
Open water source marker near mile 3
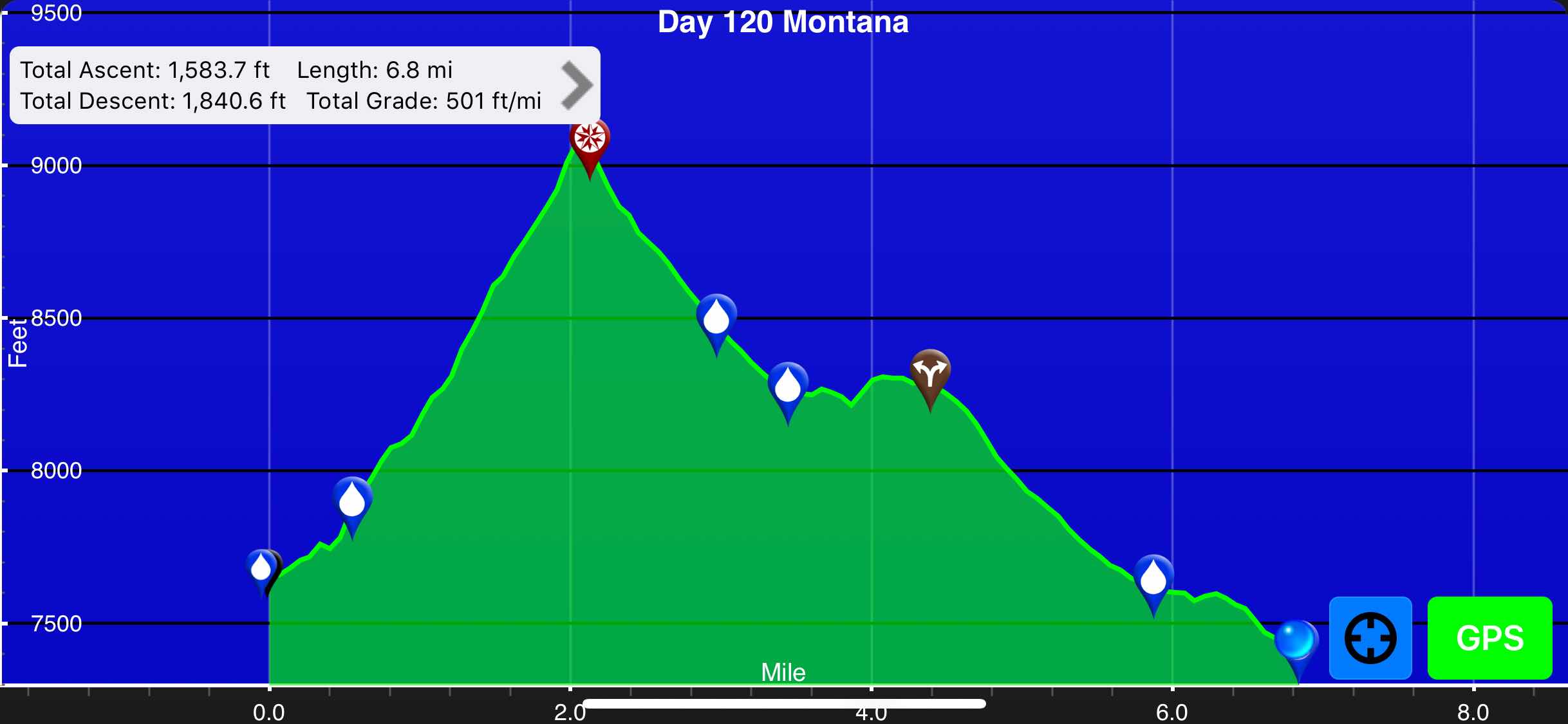pyautogui.click(x=716, y=318)
